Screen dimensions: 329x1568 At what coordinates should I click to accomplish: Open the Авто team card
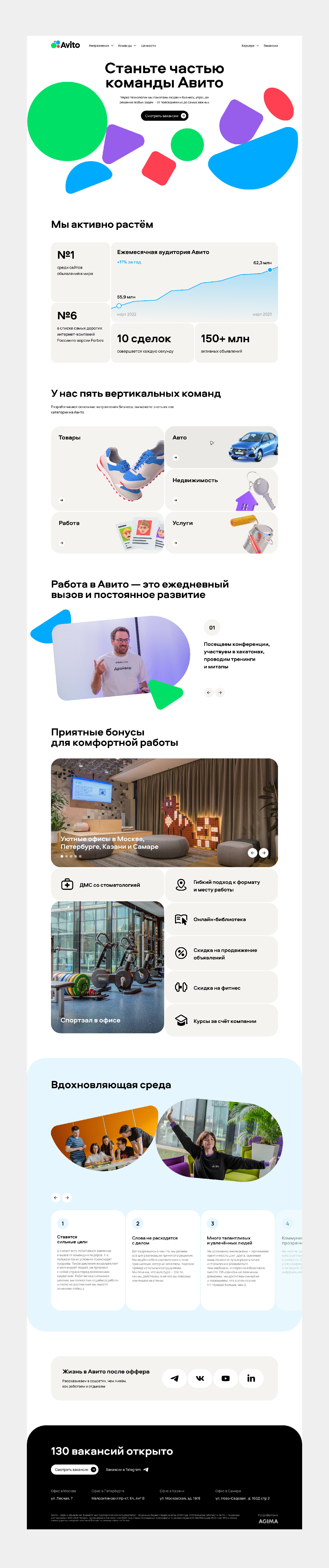click(221, 447)
